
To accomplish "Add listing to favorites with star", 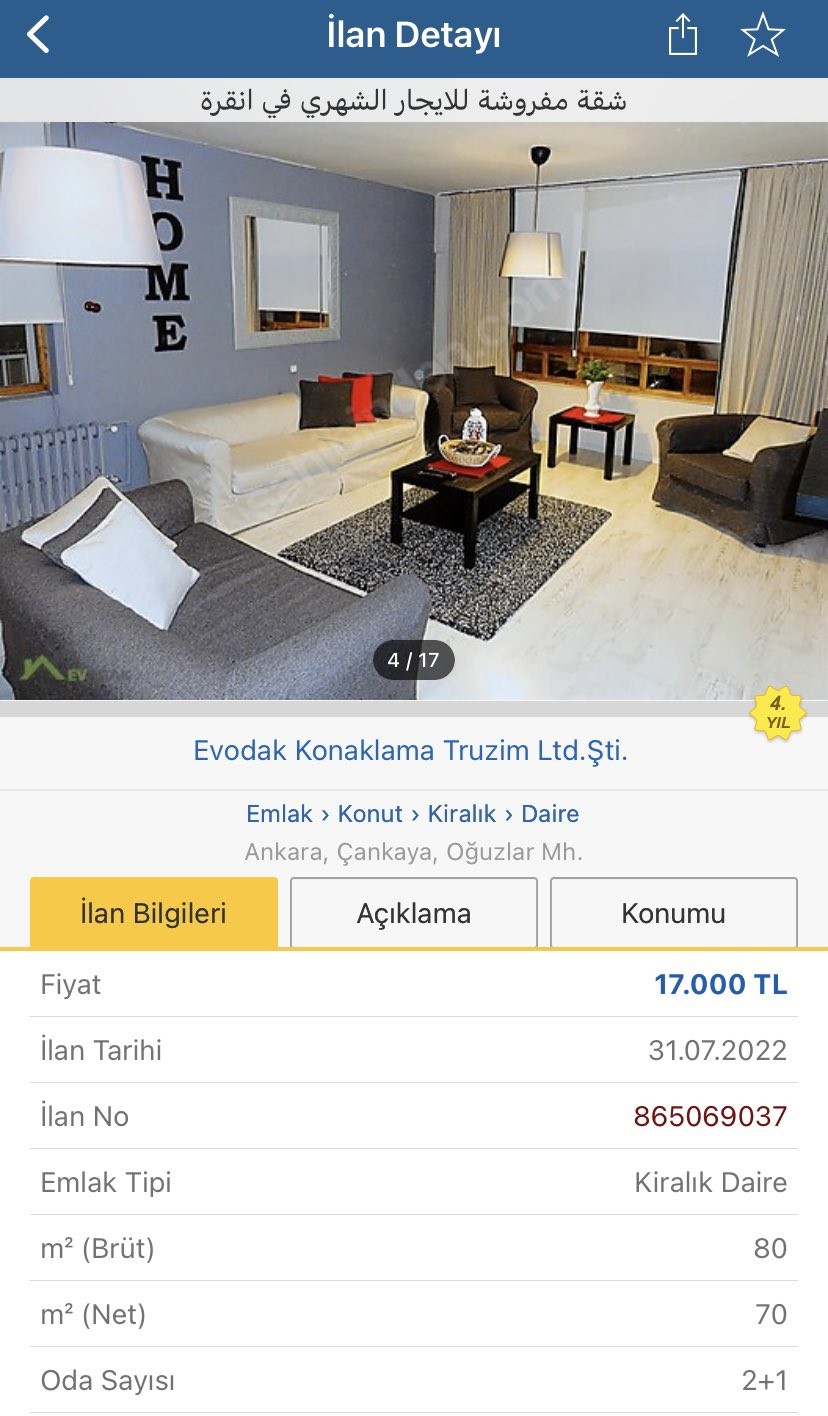I will pos(762,37).
